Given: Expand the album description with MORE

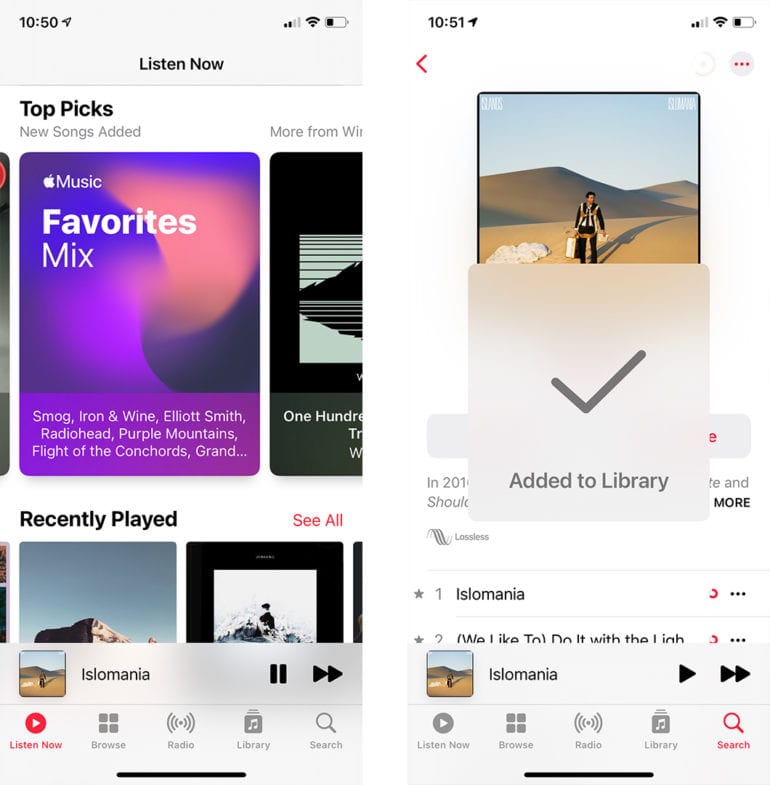Looking at the screenshot, I should click(x=731, y=502).
